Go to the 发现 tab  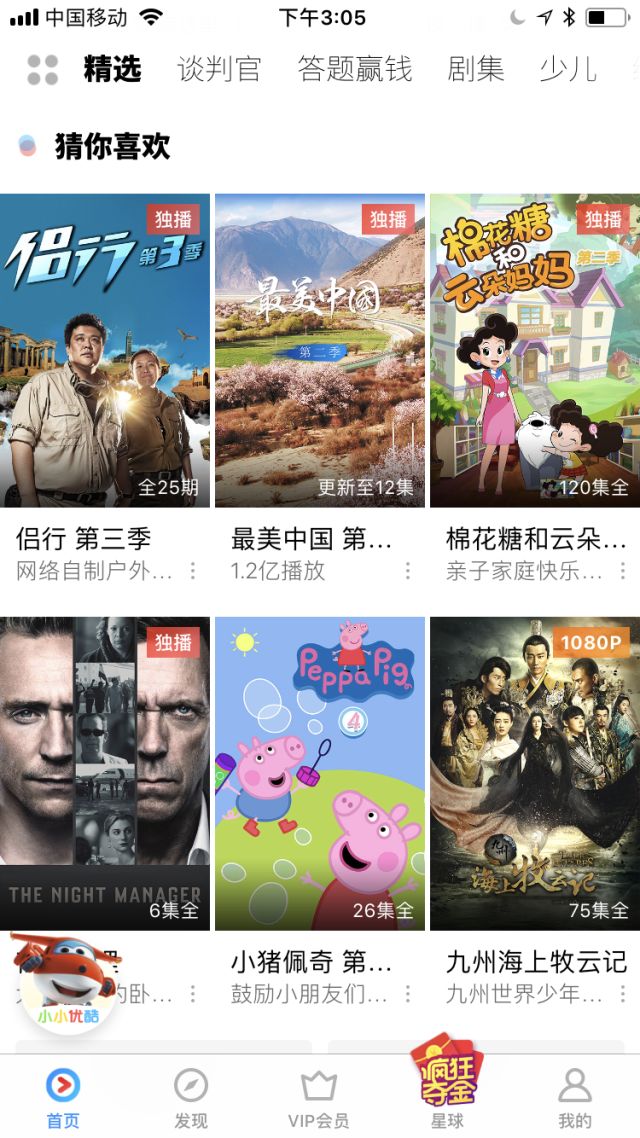click(190, 1097)
